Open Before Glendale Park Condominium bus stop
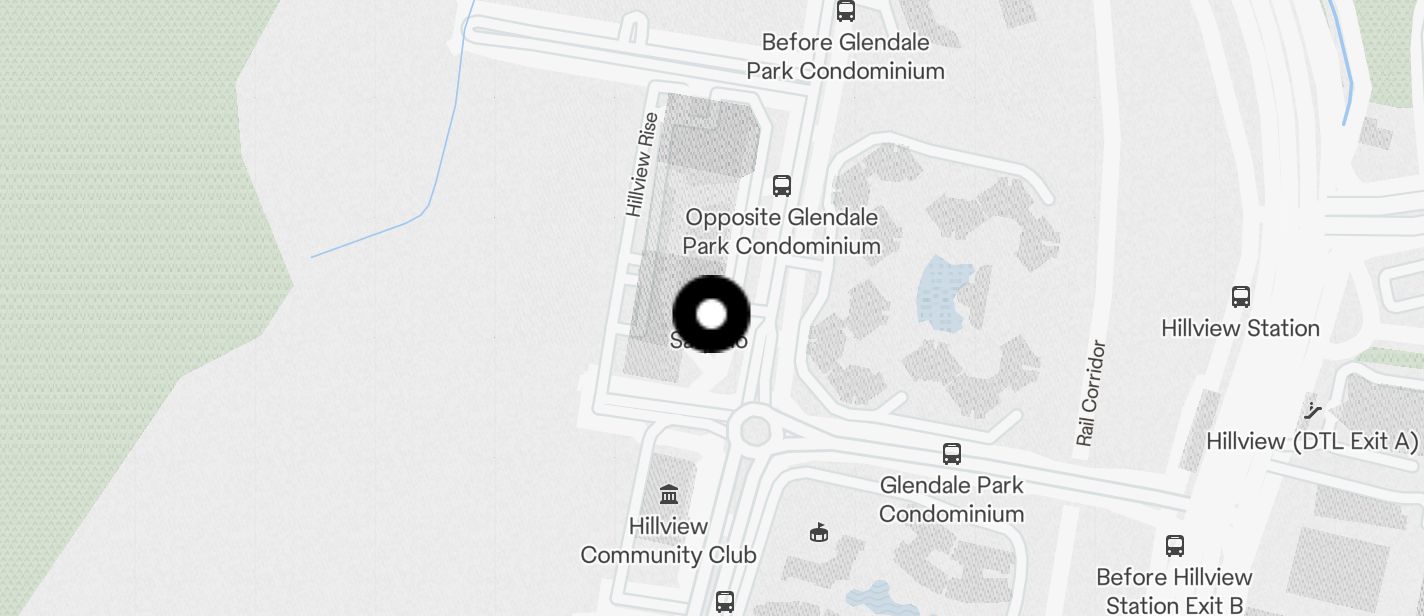Screen dimensions: 1424x616 click(x=846, y=11)
